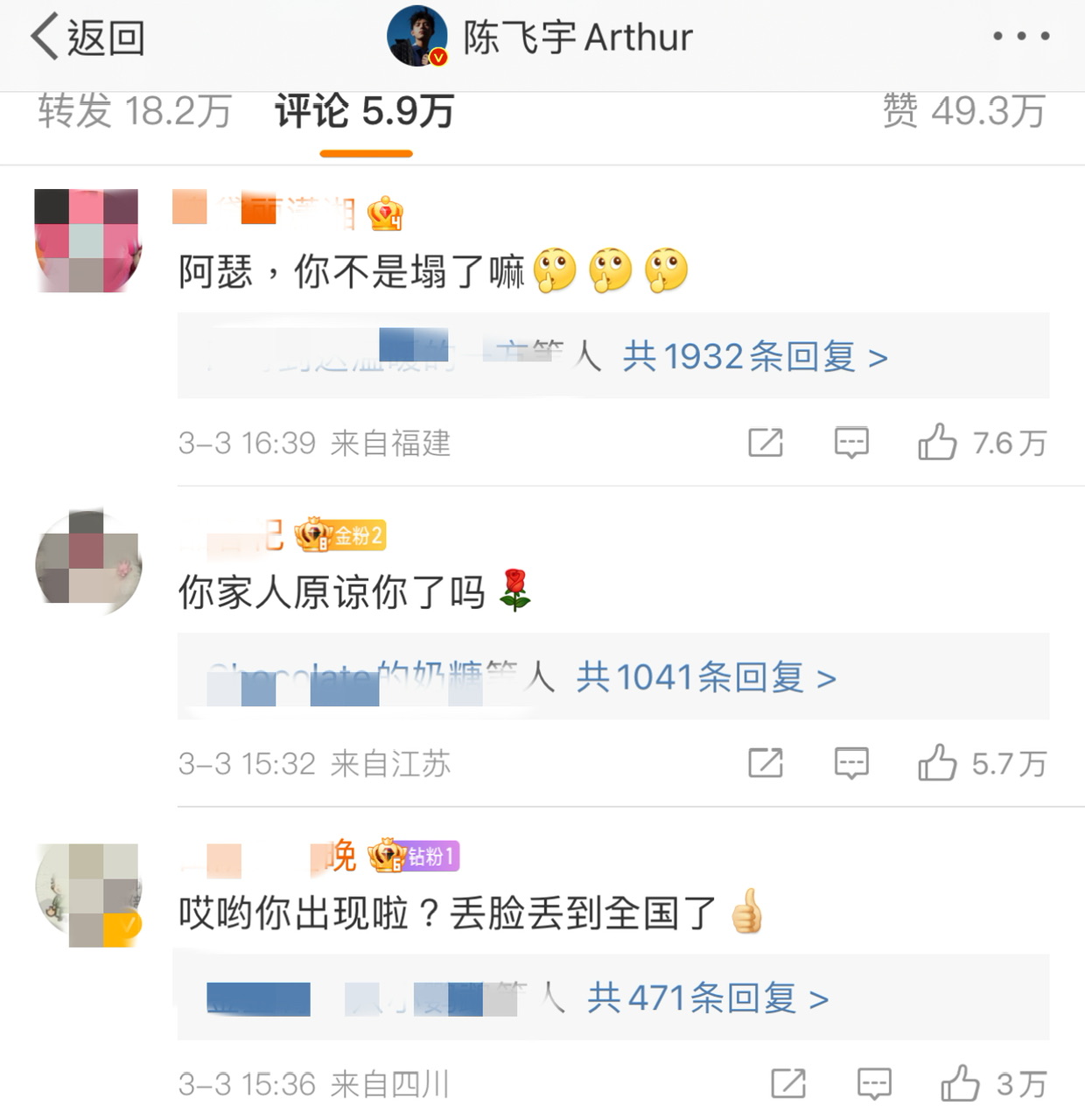
Task: Reply to the comment 阿瑟，你不是塌了嘛
Action: (x=851, y=443)
